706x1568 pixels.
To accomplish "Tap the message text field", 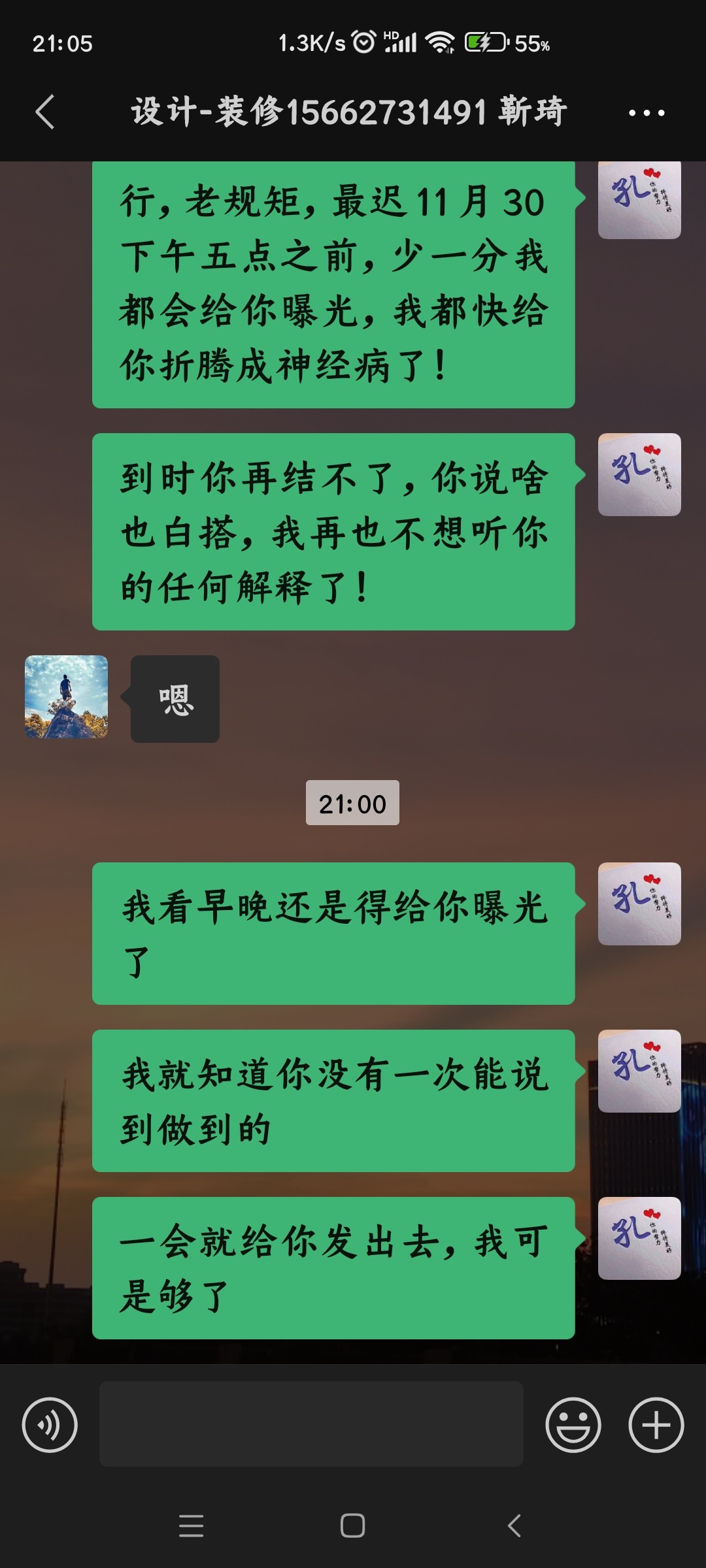I will 311,1424.
